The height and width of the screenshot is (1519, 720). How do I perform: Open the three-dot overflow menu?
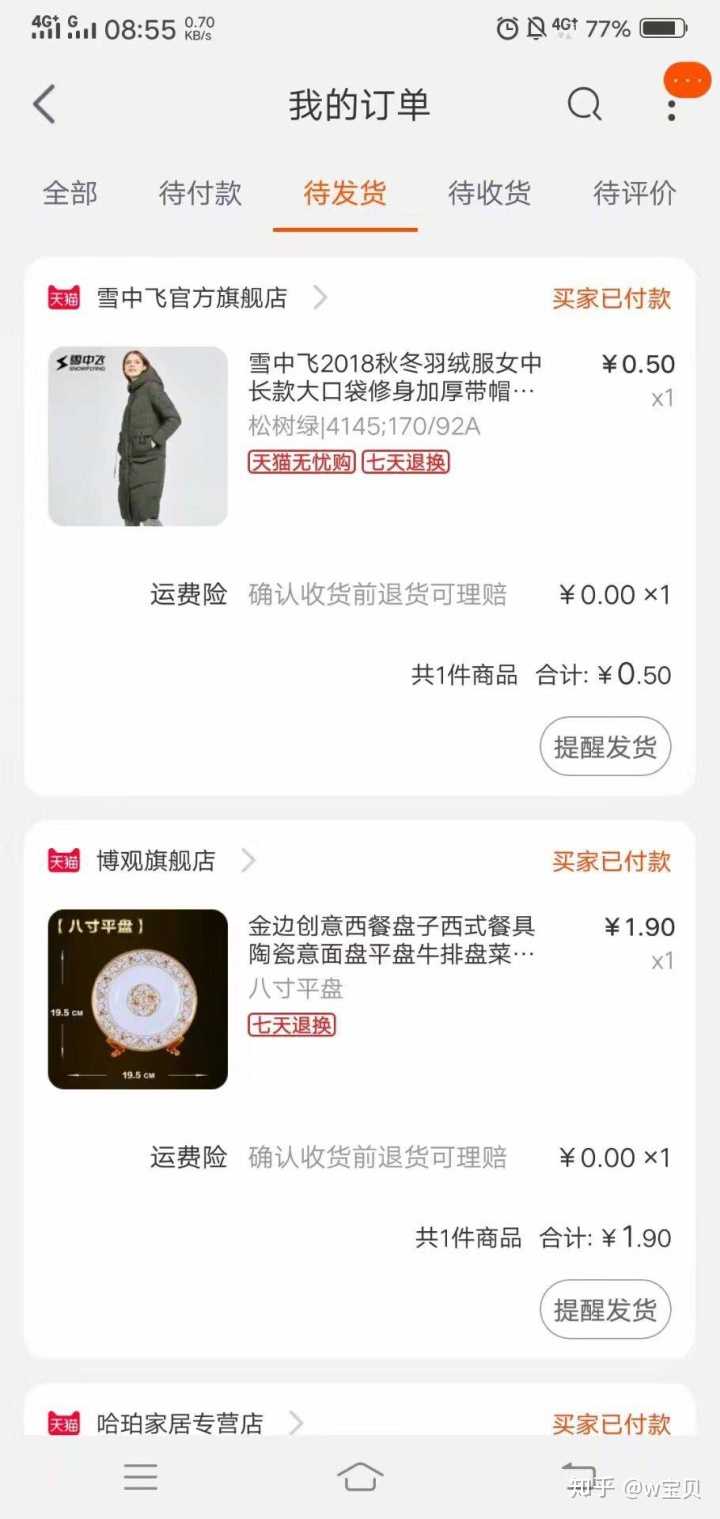[671, 105]
